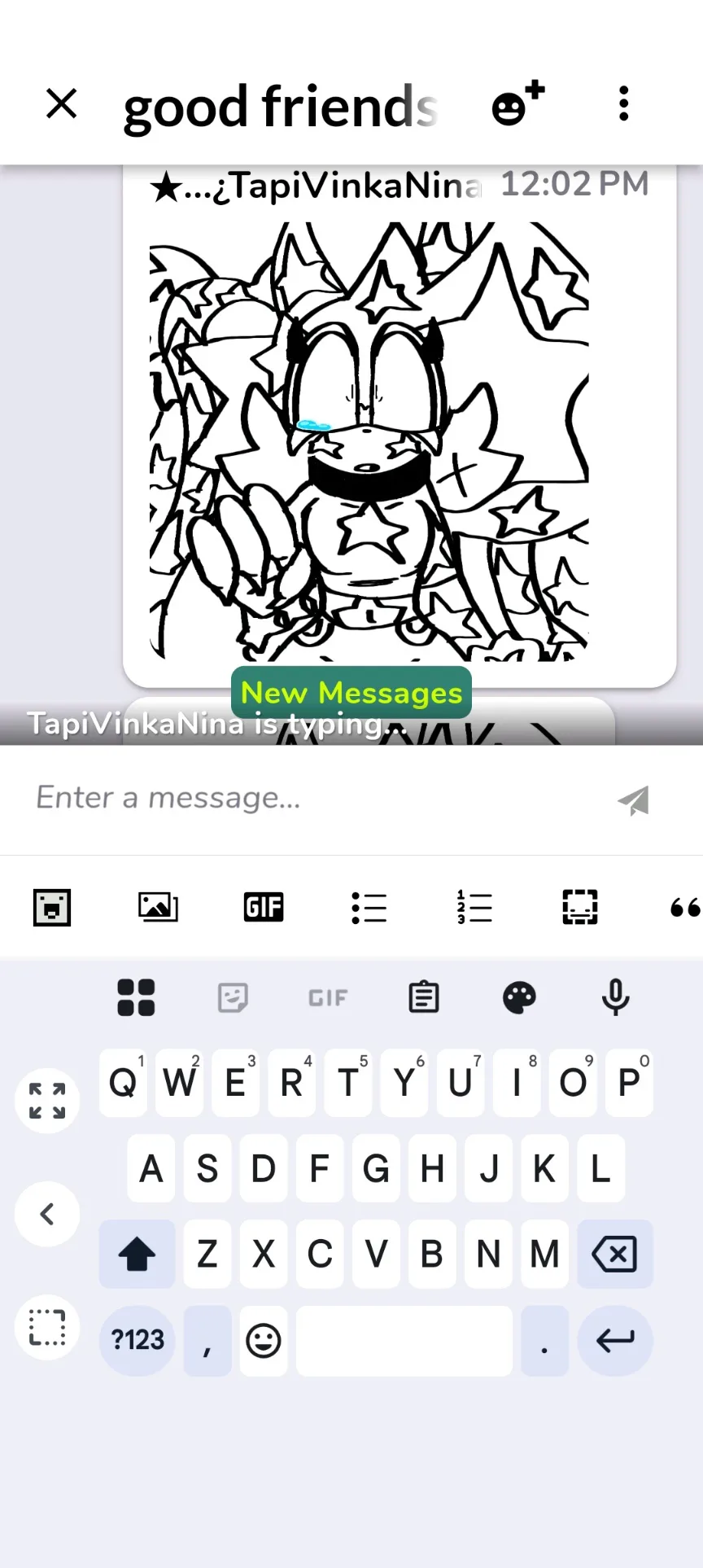703x1568 pixels.
Task: Close the good friends chat
Action: click(61, 104)
